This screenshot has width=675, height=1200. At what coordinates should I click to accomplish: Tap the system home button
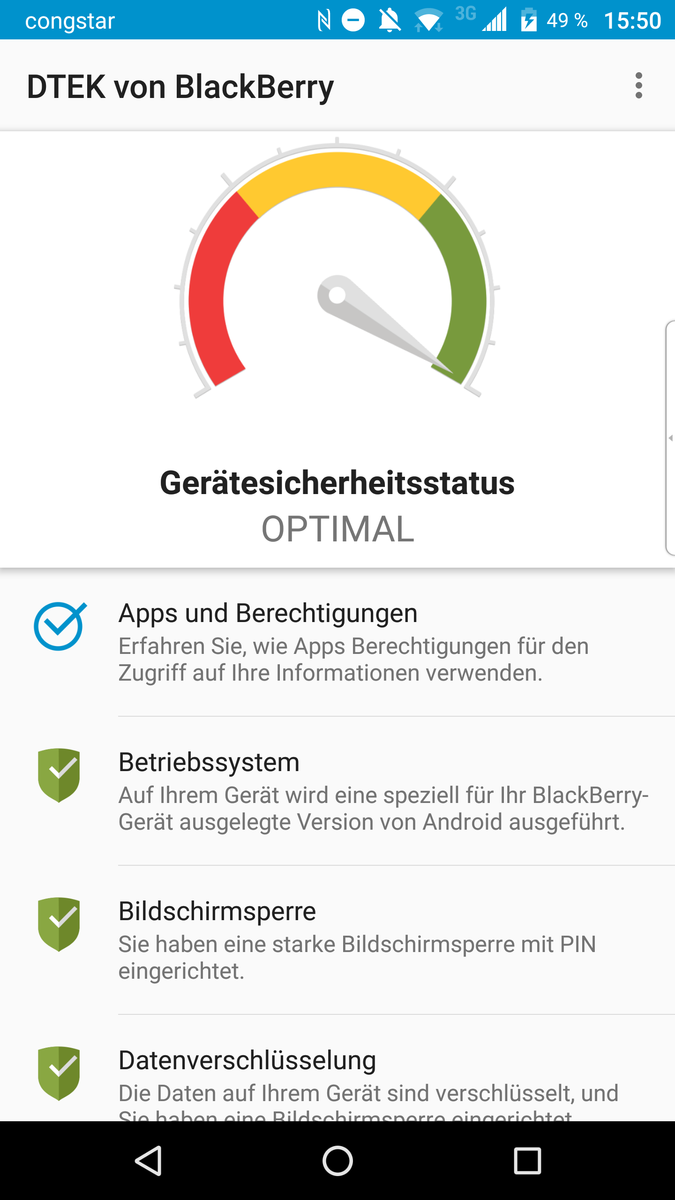(x=338, y=1160)
